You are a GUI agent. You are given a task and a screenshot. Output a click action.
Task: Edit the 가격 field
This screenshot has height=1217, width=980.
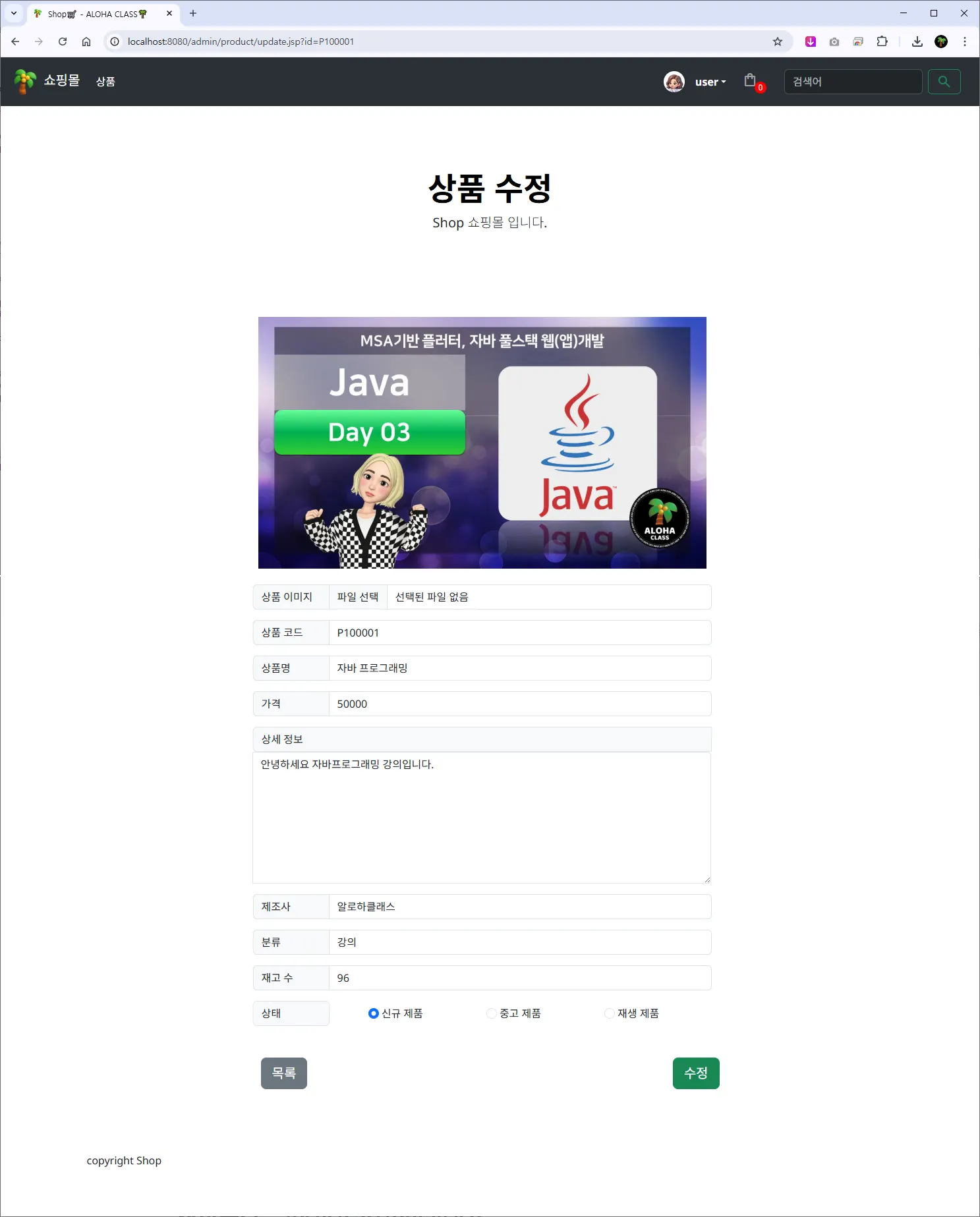[x=519, y=704]
